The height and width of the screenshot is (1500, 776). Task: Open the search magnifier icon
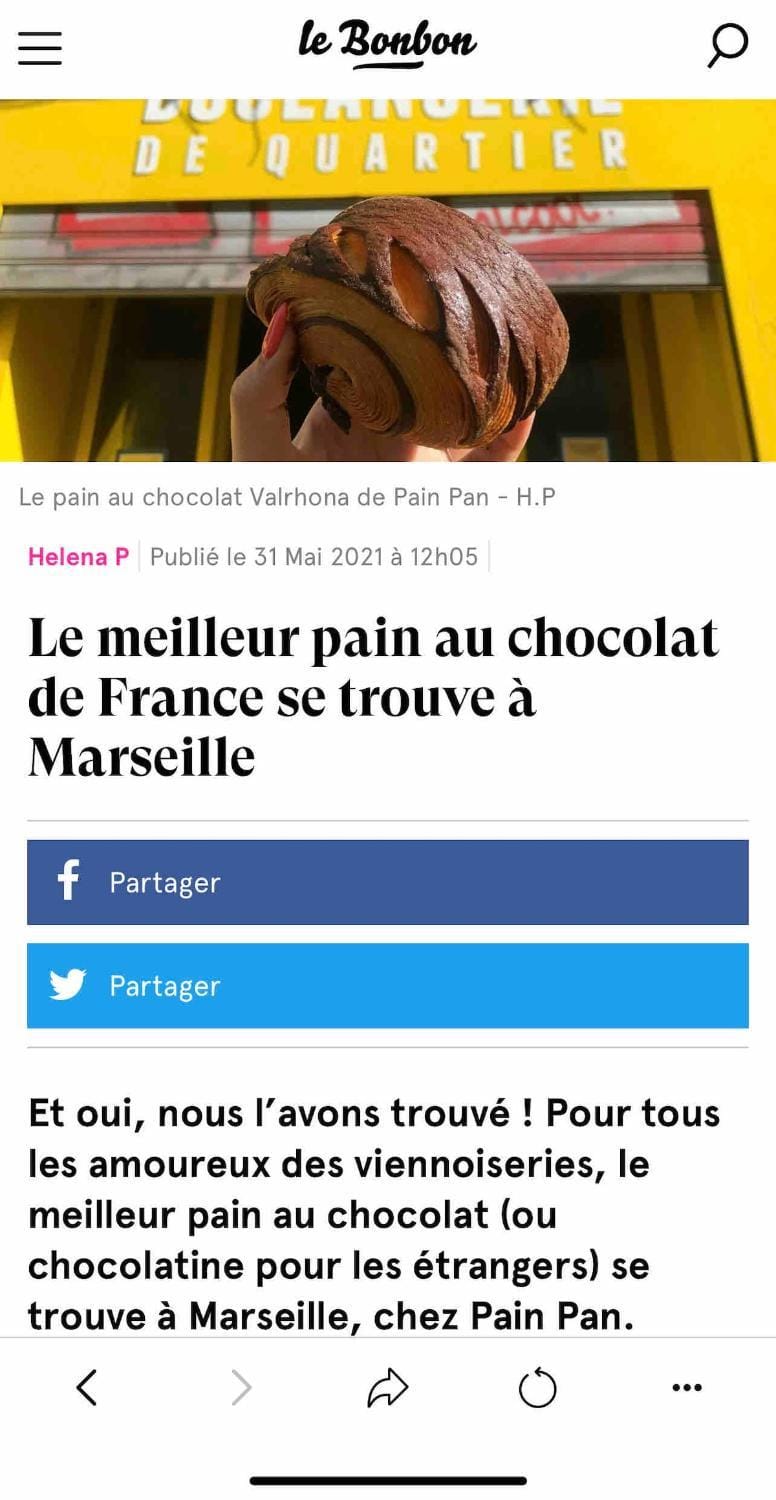pos(727,46)
